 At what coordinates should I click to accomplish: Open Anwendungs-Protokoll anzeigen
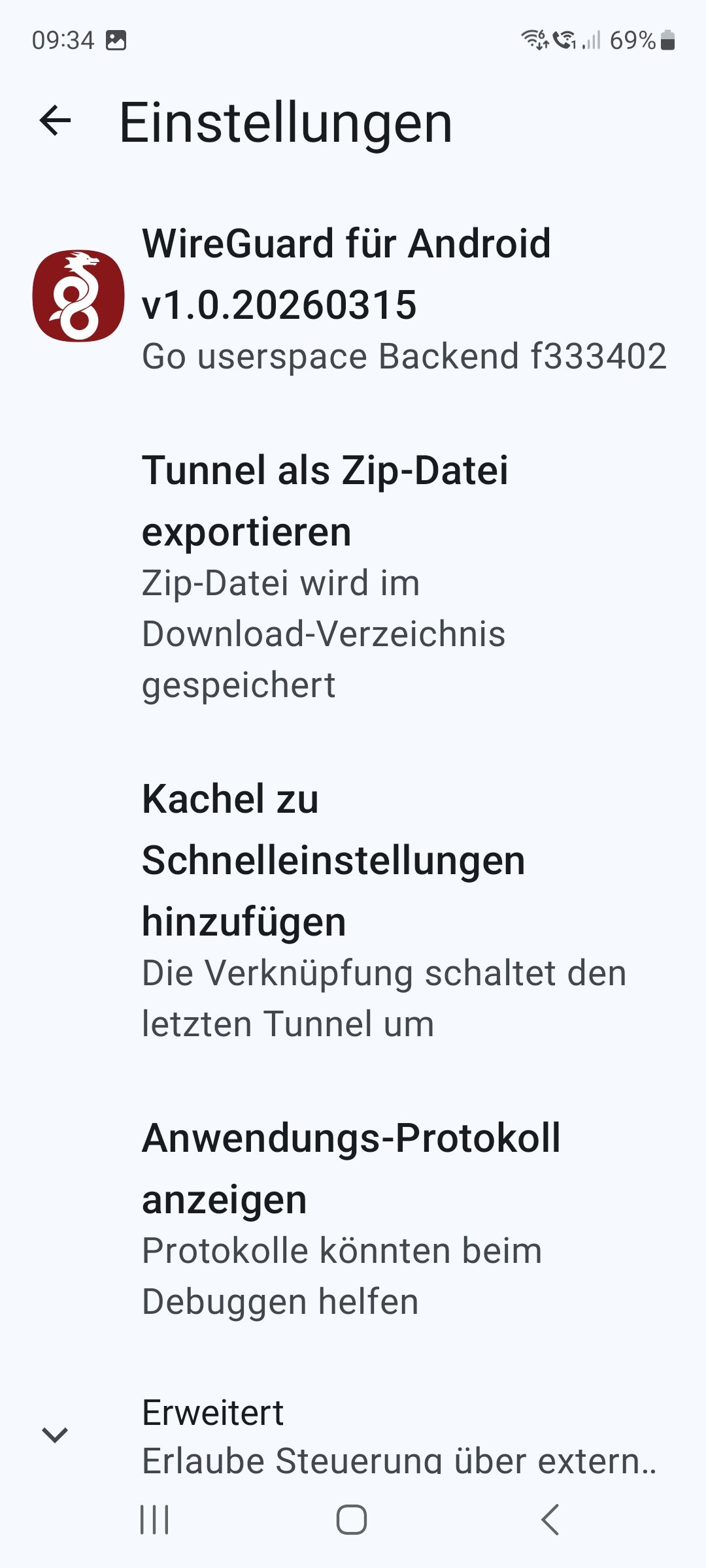coord(353,1218)
